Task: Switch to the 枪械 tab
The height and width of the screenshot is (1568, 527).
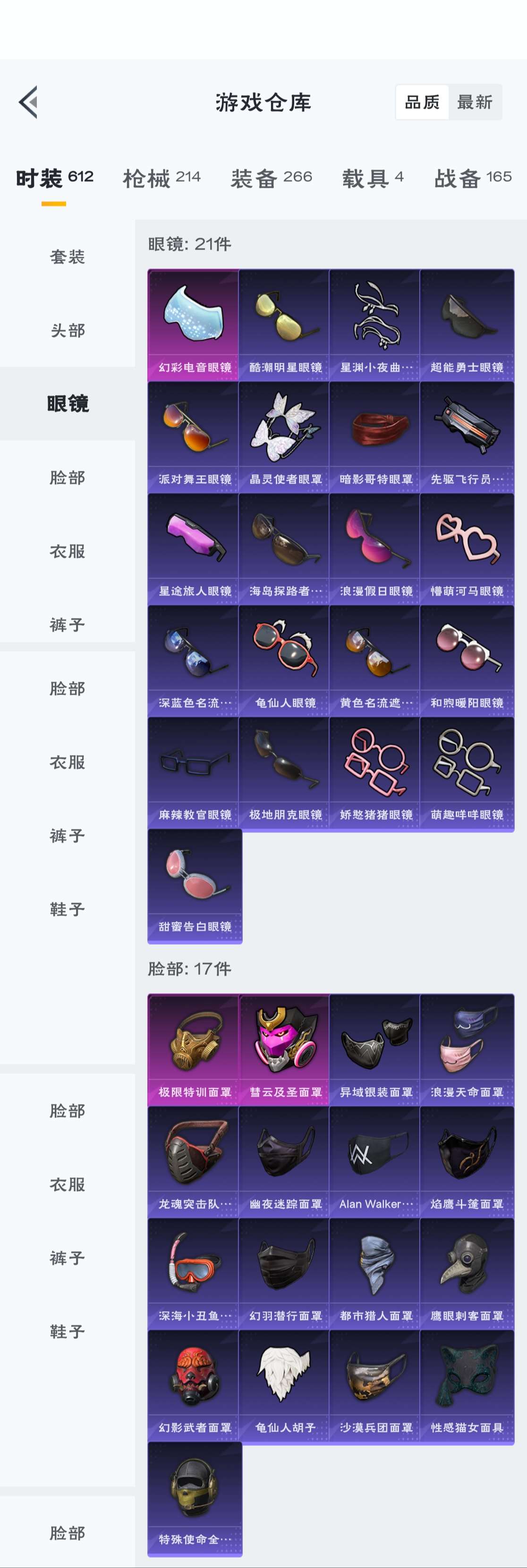Action: 161,178
